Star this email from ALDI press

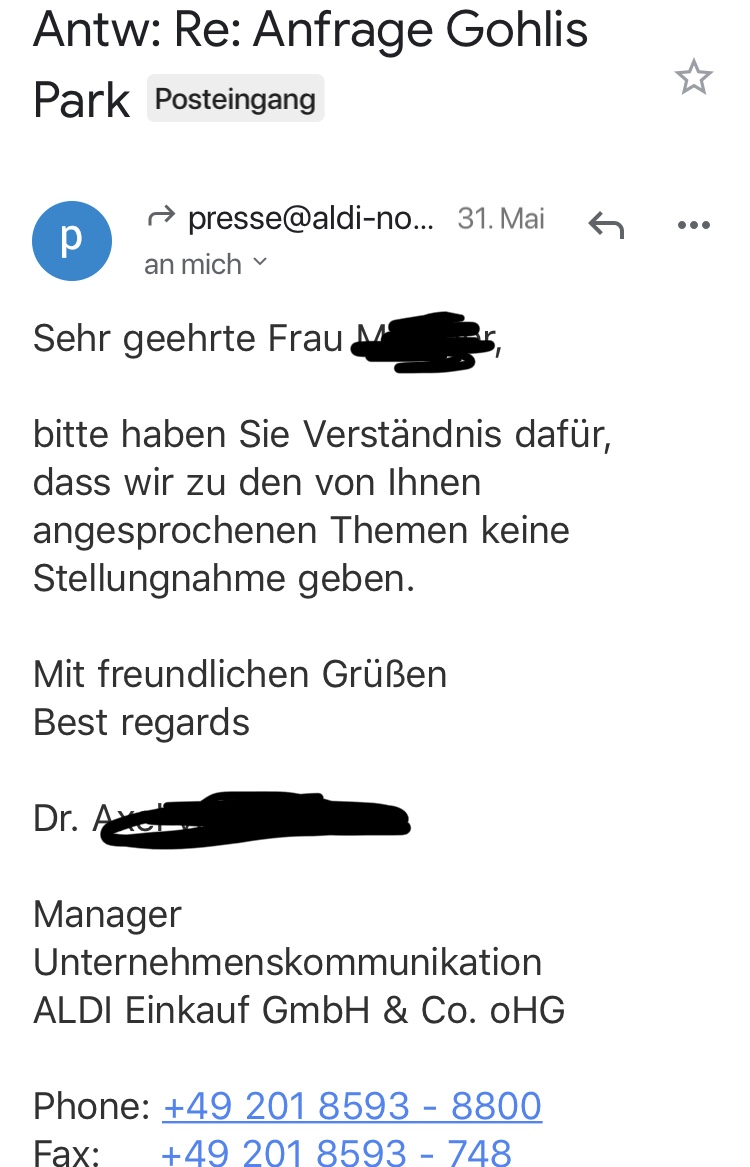pos(693,77)
